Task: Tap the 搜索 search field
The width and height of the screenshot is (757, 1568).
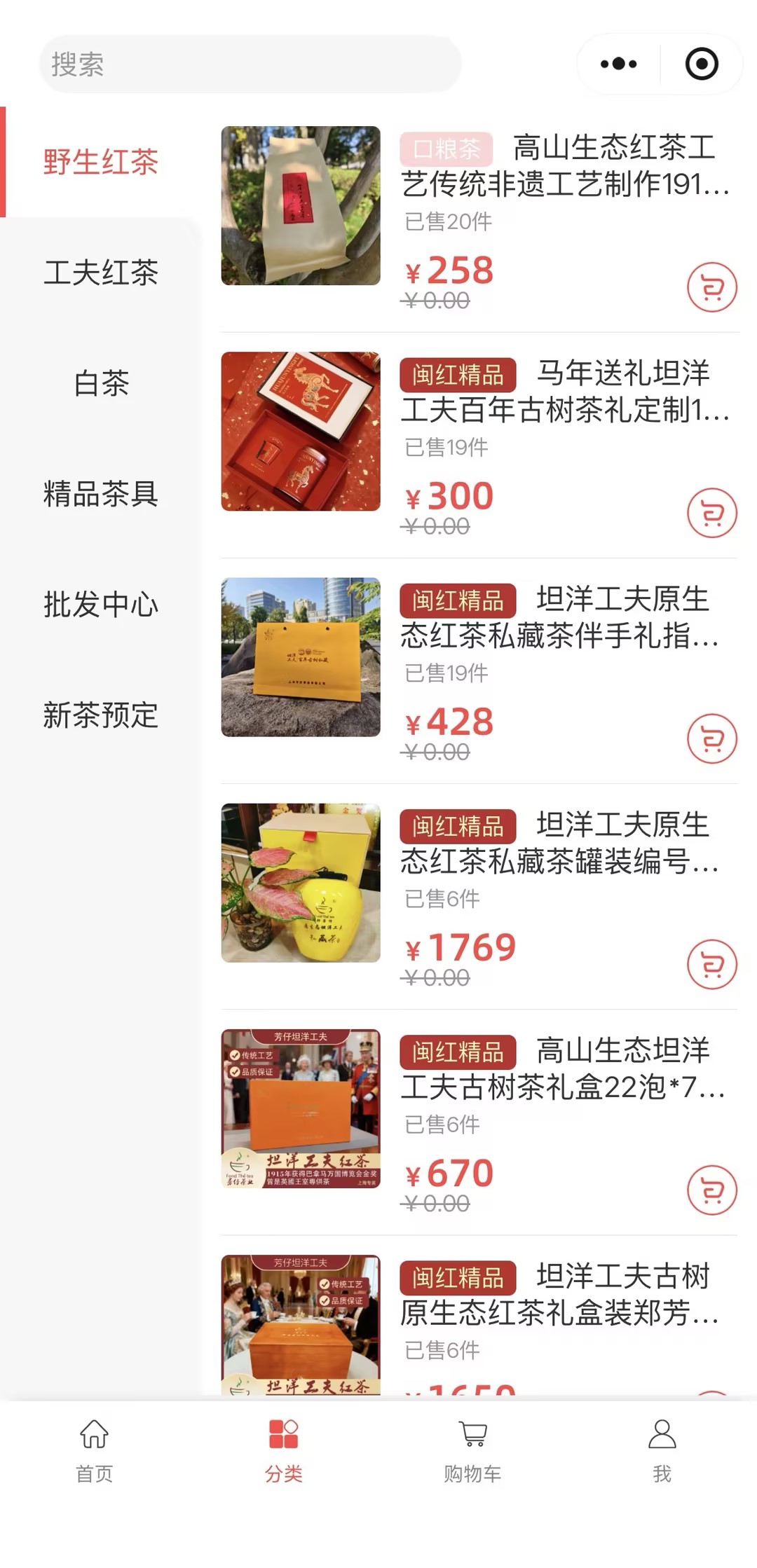Action: [x=250, y=64]
